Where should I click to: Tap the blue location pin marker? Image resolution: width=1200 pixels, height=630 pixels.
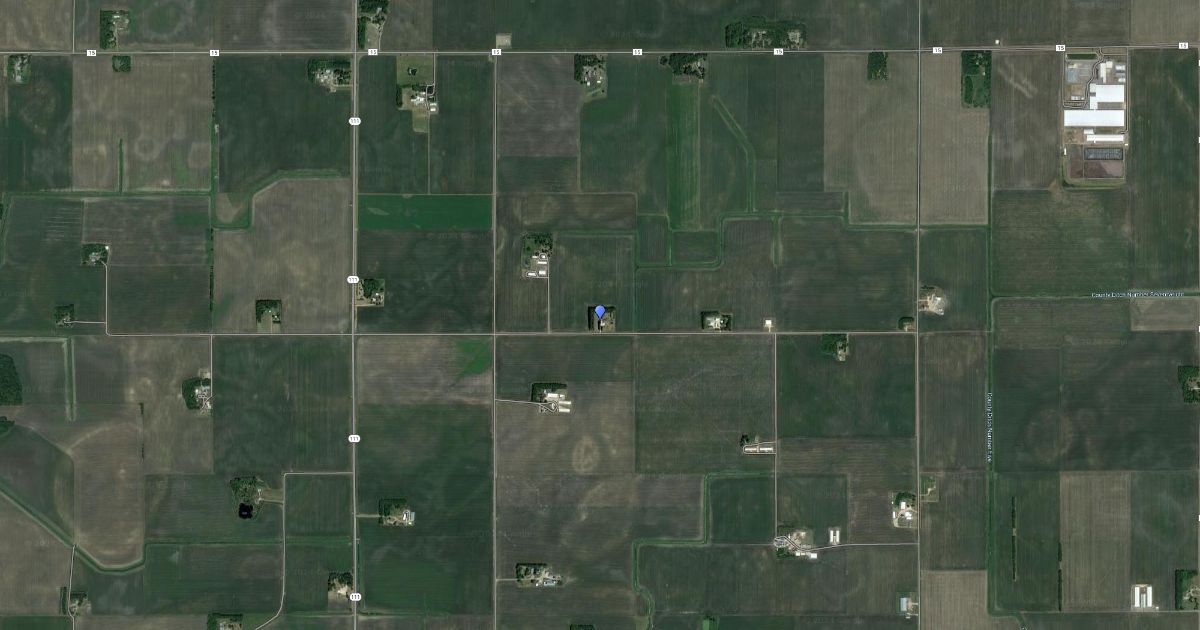pyautogui.click(x=600, y=313)
